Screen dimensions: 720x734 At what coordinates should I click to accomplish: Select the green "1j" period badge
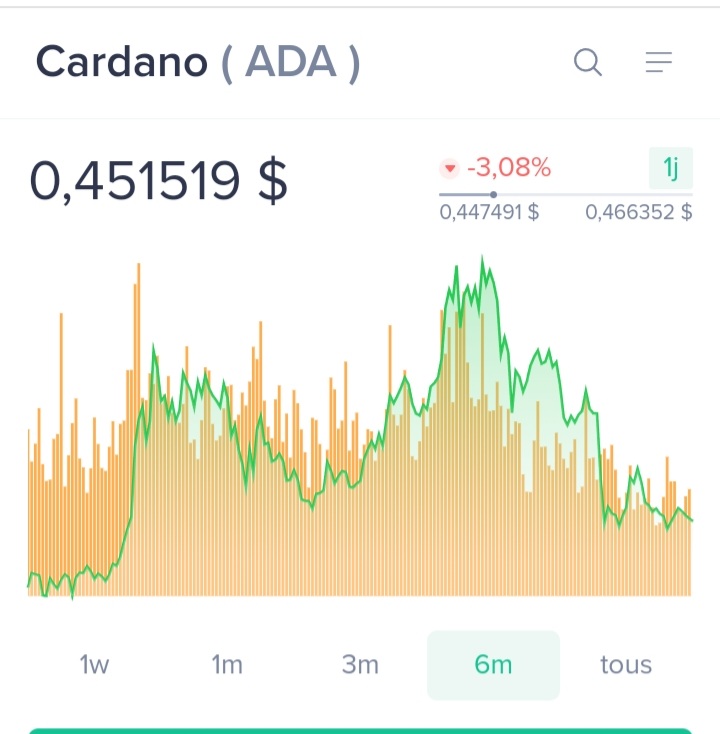pos(672,168)
